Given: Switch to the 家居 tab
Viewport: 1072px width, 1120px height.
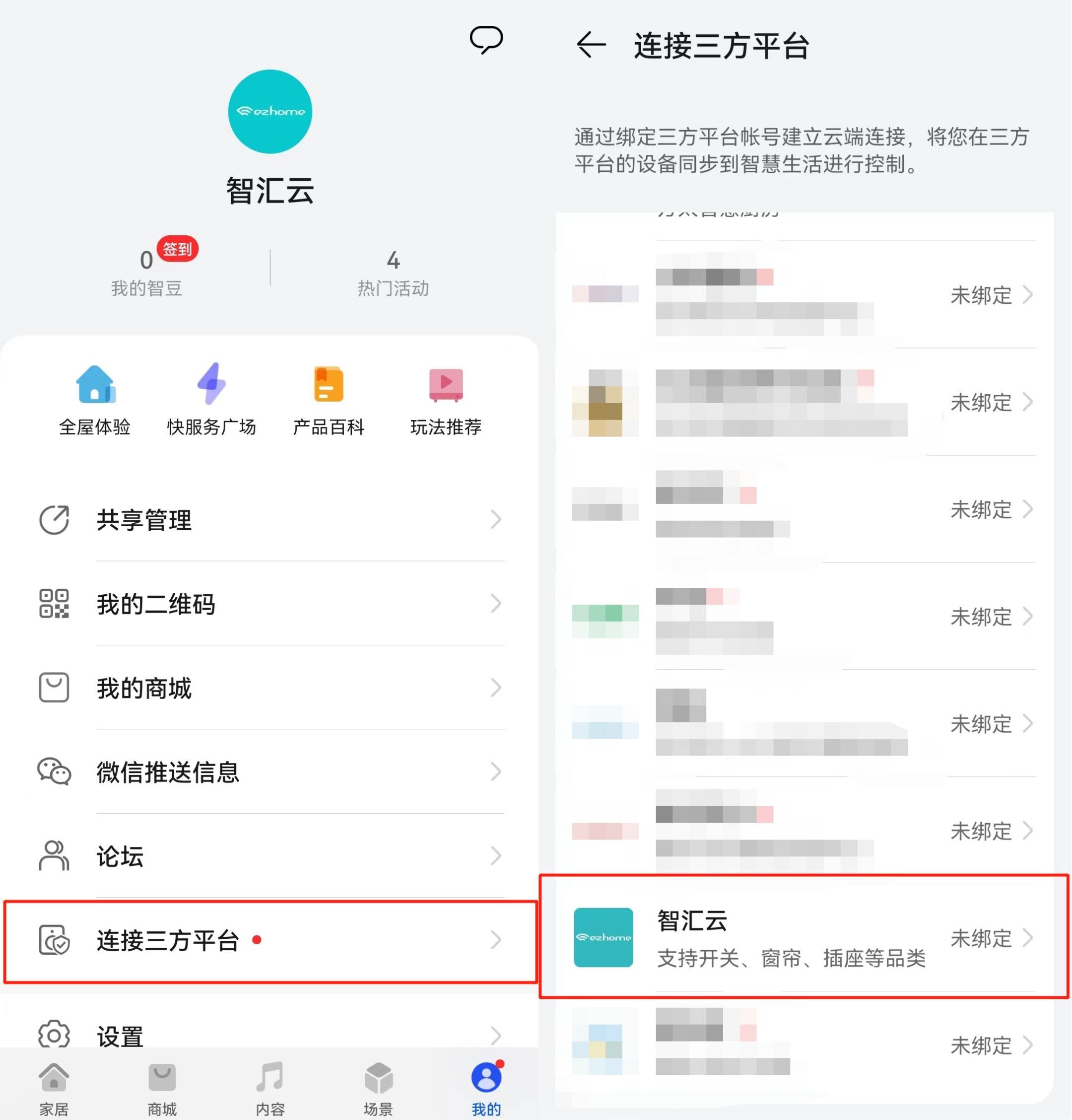Looking at the screenshot, I should pos(54,1090).
